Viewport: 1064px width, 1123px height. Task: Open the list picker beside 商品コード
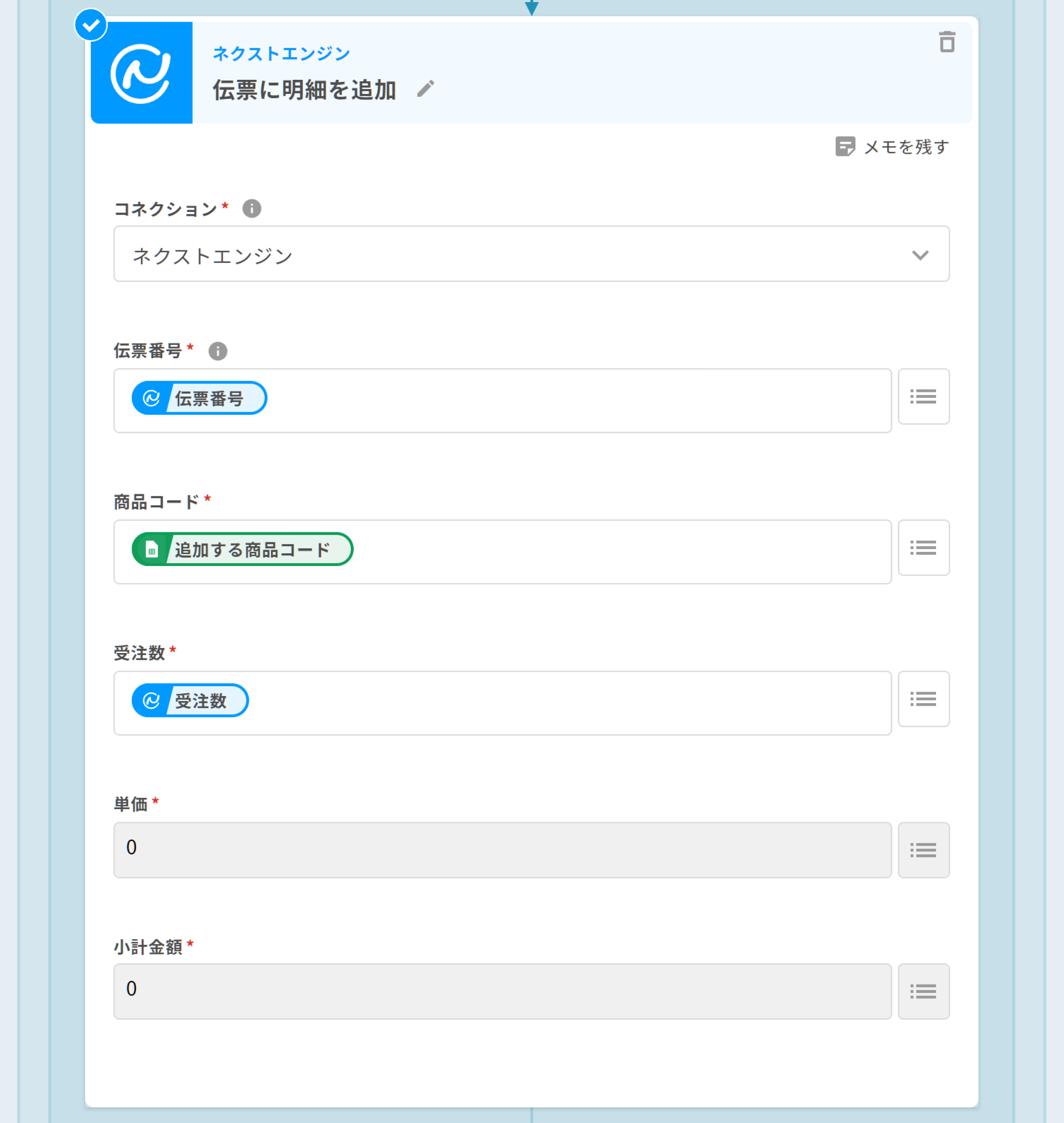(x=924, y=548)
